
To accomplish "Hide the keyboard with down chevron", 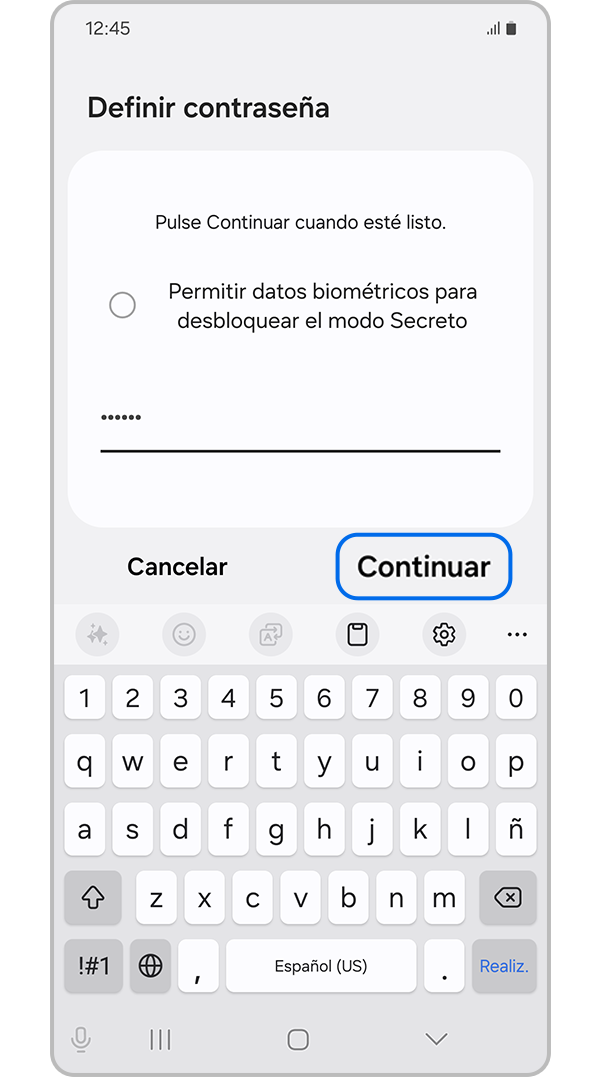I will (436, 1040).
